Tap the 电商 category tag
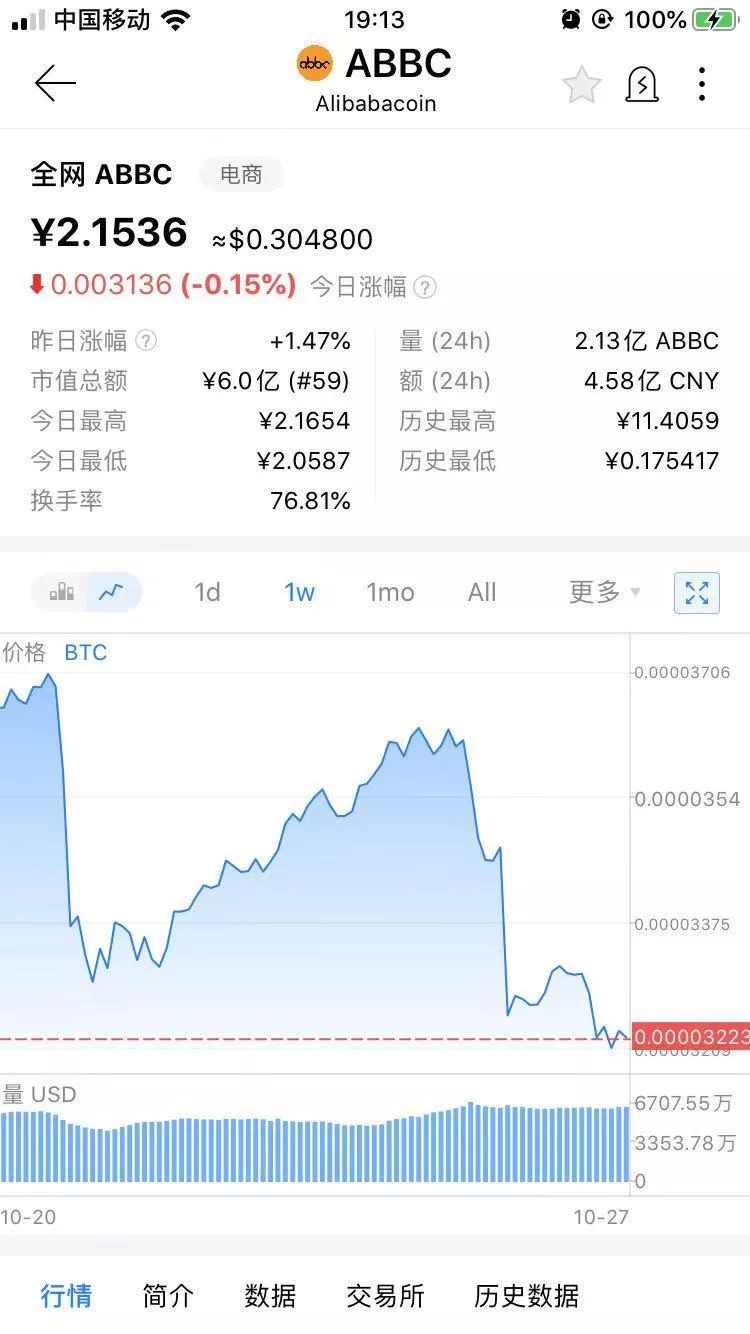750x1334 pixels. pos(241,175)
